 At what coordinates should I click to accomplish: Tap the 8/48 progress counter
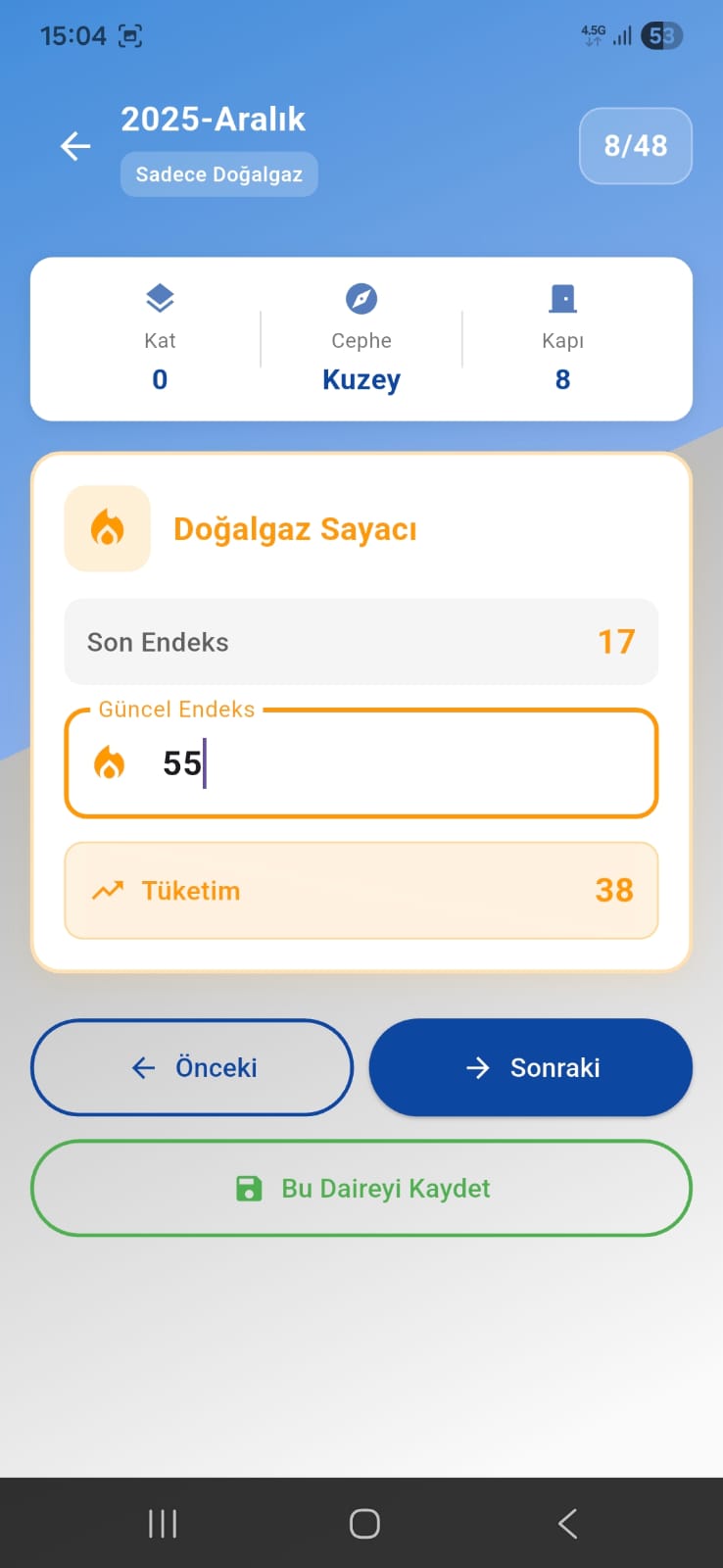[635, 146]
